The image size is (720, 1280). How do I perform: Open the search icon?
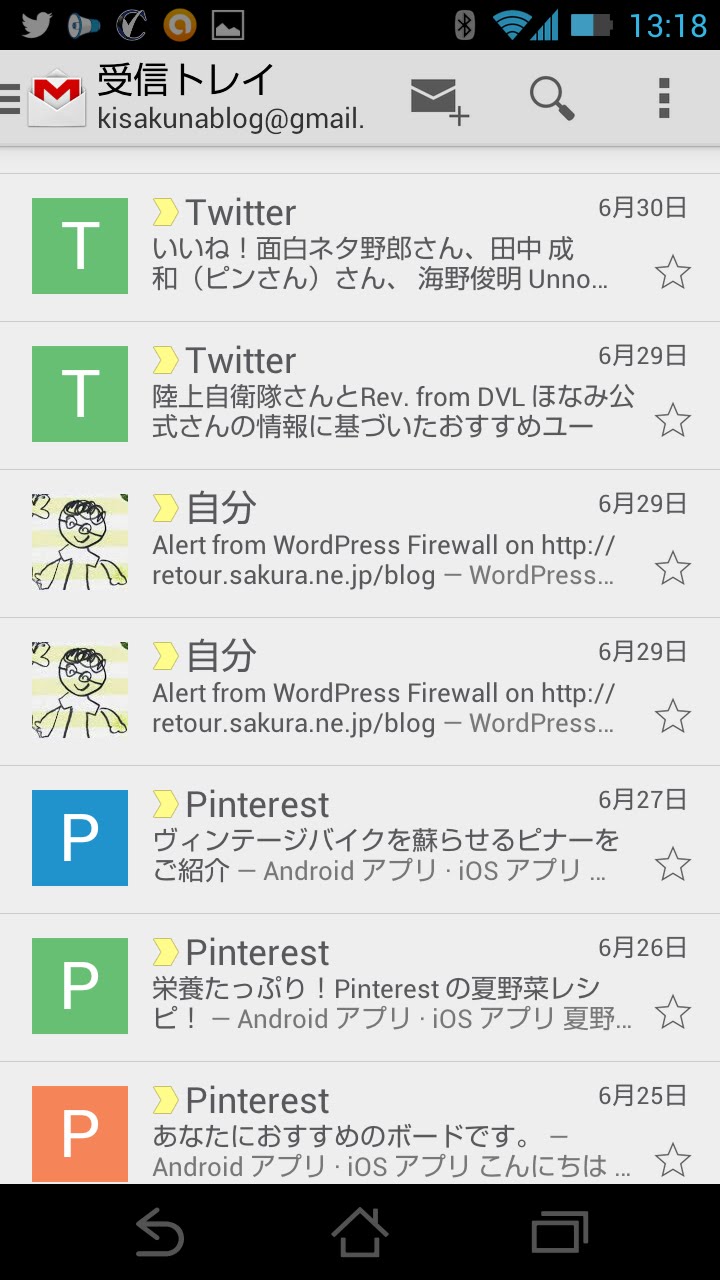point(551,98)
